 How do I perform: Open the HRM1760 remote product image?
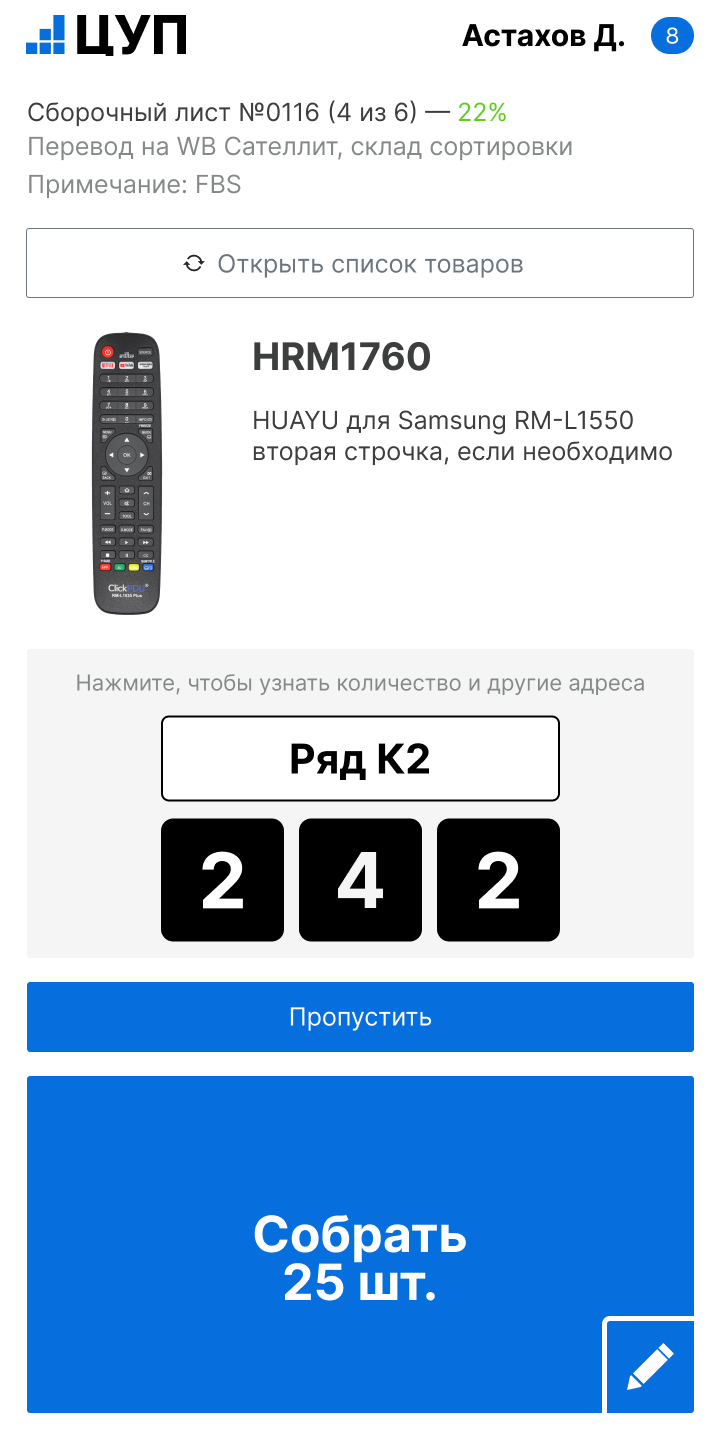pos(127,474)
